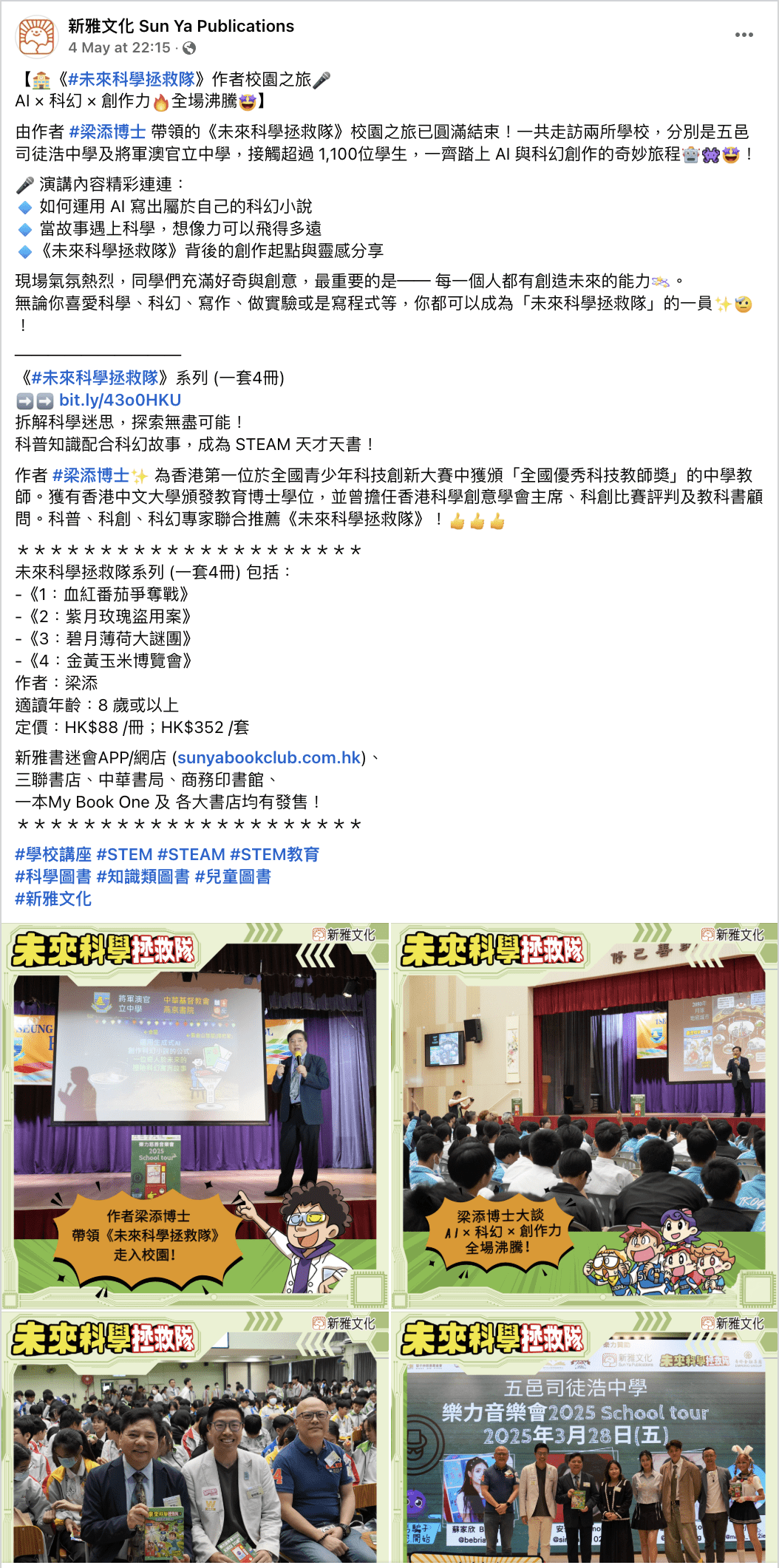The height and width of the screenshot is (1568, 779).
Task: View the photo of the school hall audience
Action: click(x=584, y=1114)
